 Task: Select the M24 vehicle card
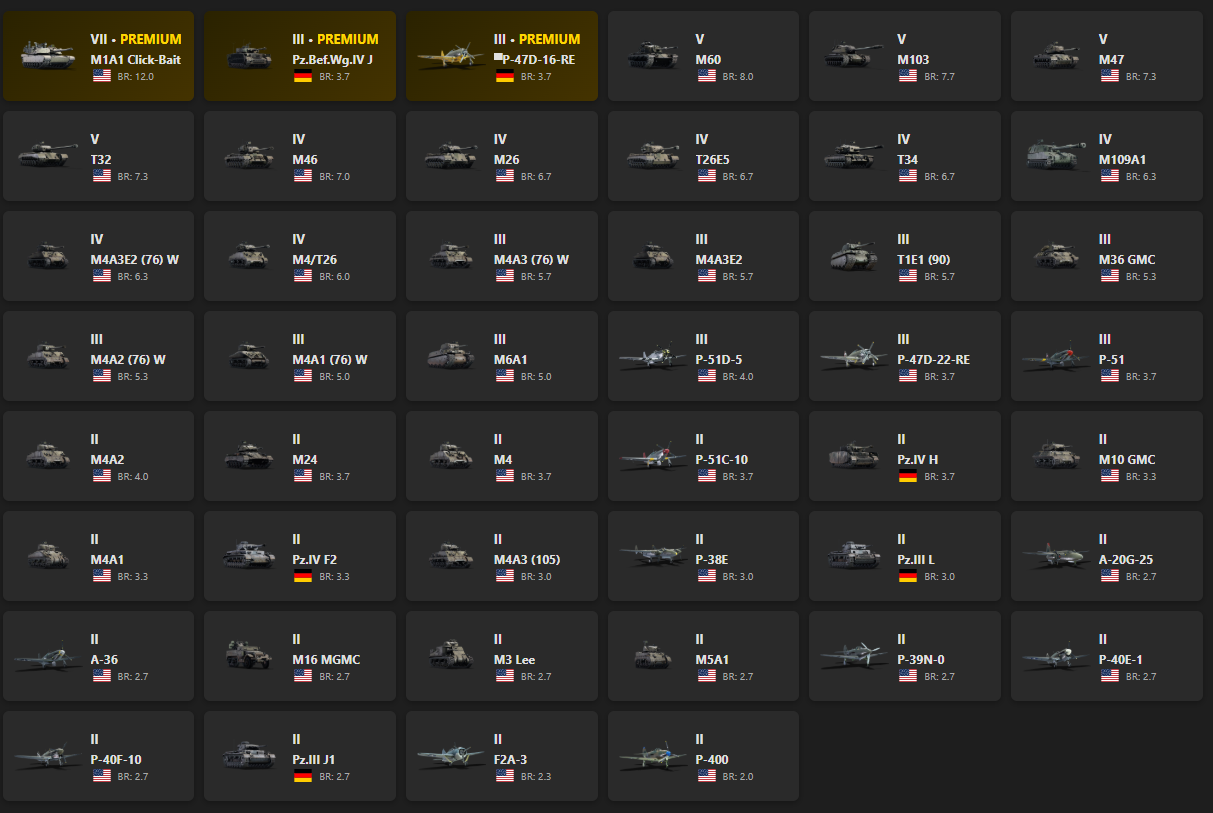click(x=300, y=456)
